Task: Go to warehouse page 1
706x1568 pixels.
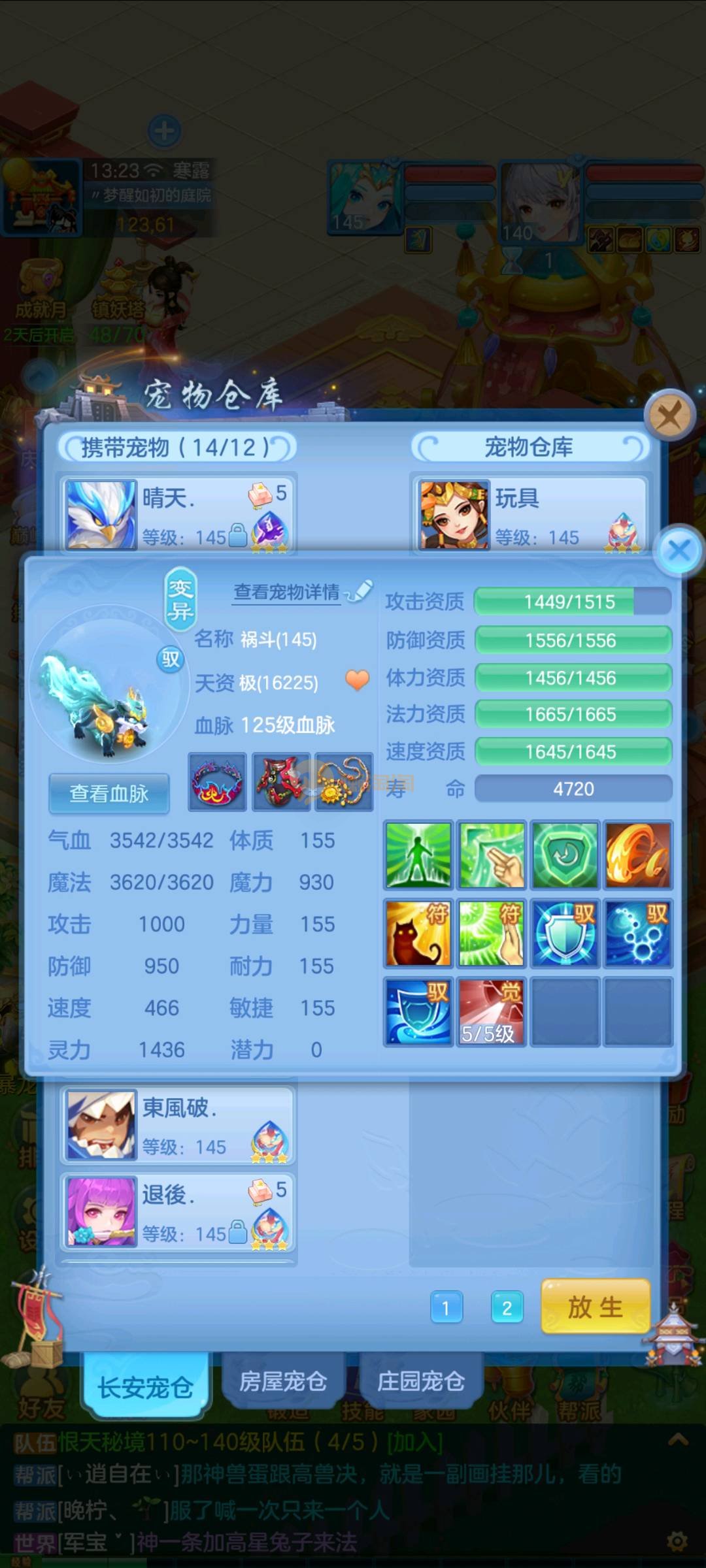Action: [x=446, y=1307]
